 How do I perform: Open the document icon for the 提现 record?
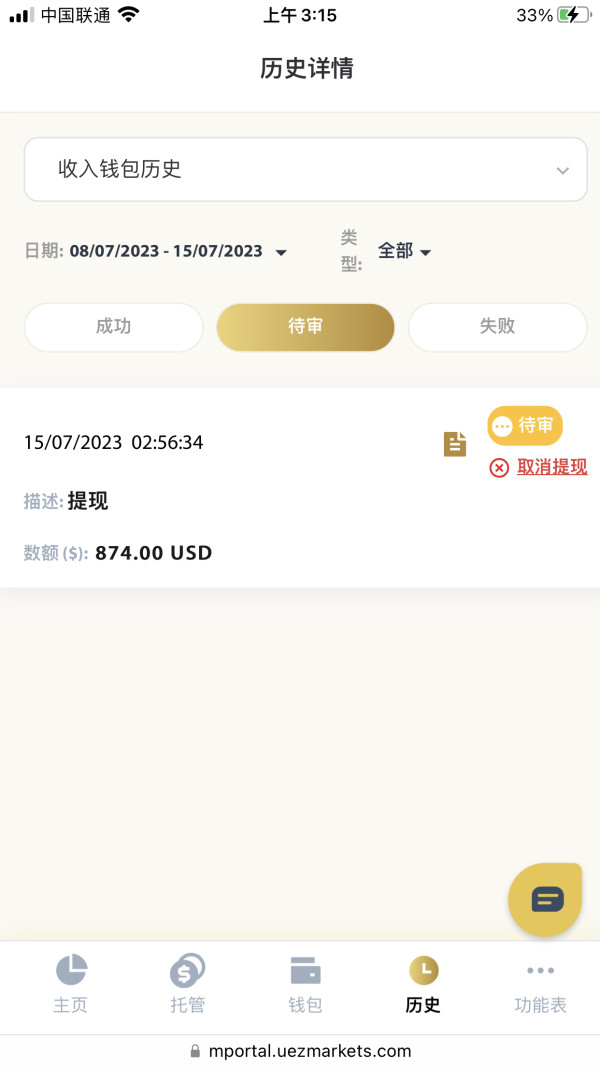(455, 444)
